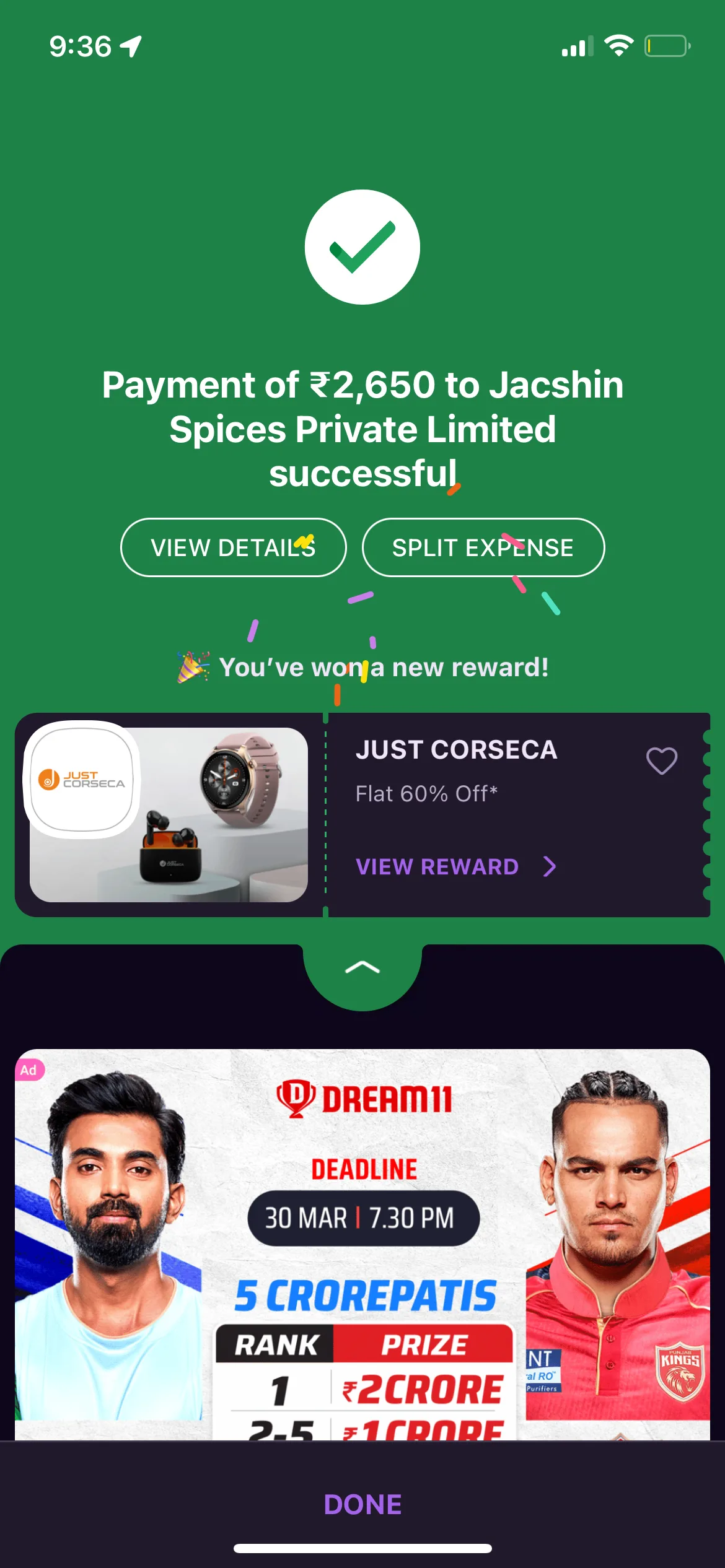Tap the View Details button
The image size is (725, 1568).
pos(233,547)
